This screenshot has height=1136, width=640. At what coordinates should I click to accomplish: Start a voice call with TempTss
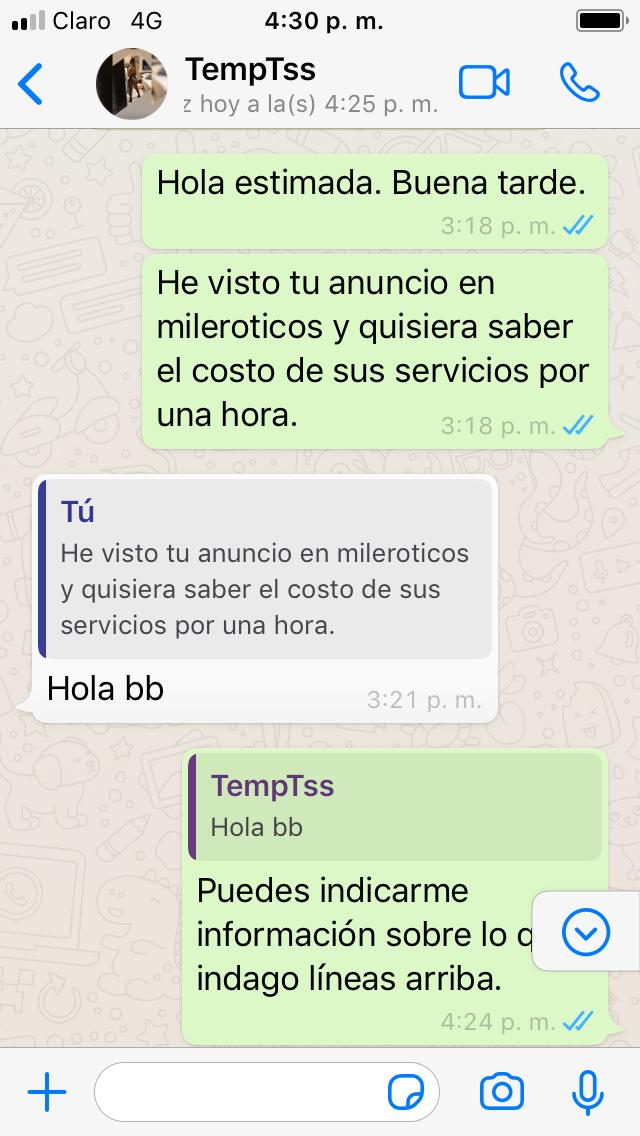(579, 83)
